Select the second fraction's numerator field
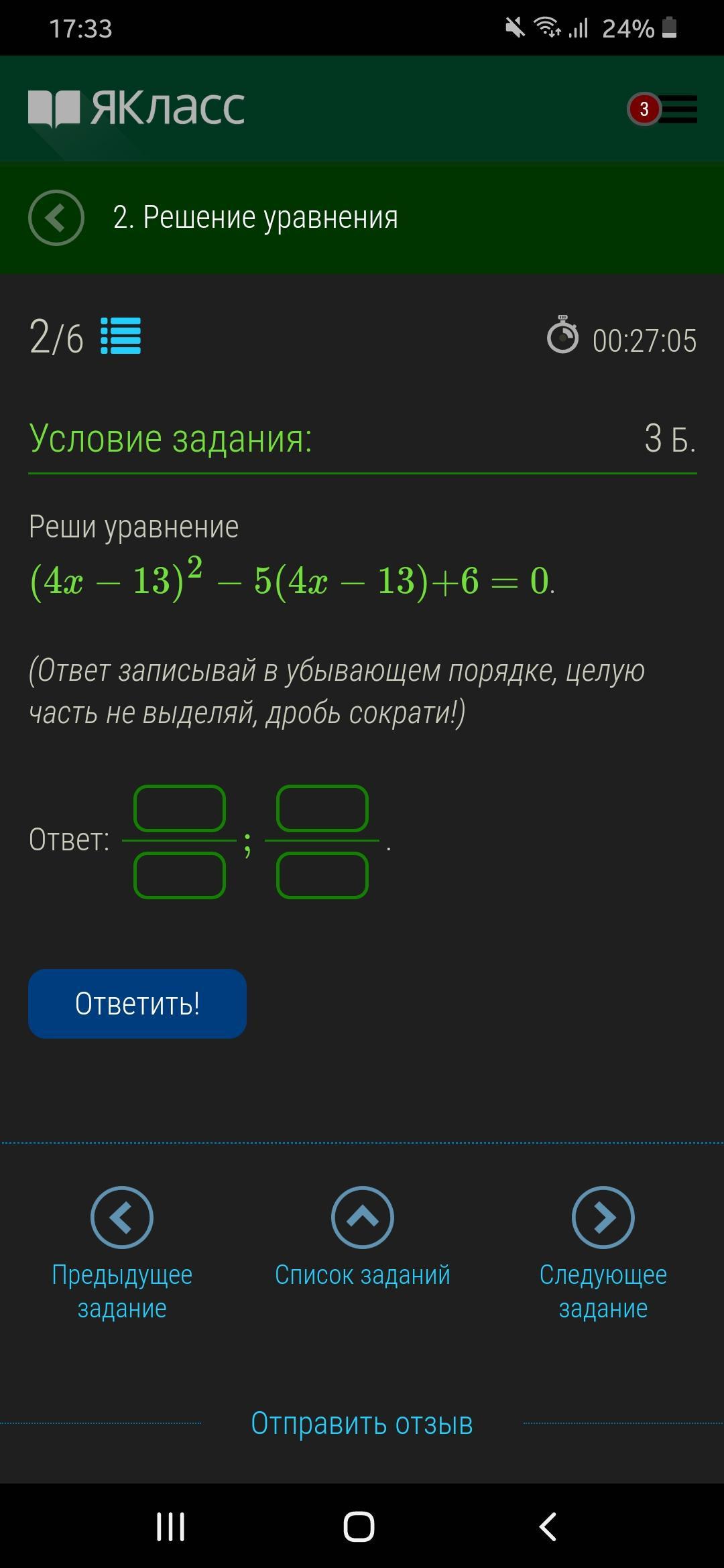724x1568 pixels. click(x=322, y=809)
